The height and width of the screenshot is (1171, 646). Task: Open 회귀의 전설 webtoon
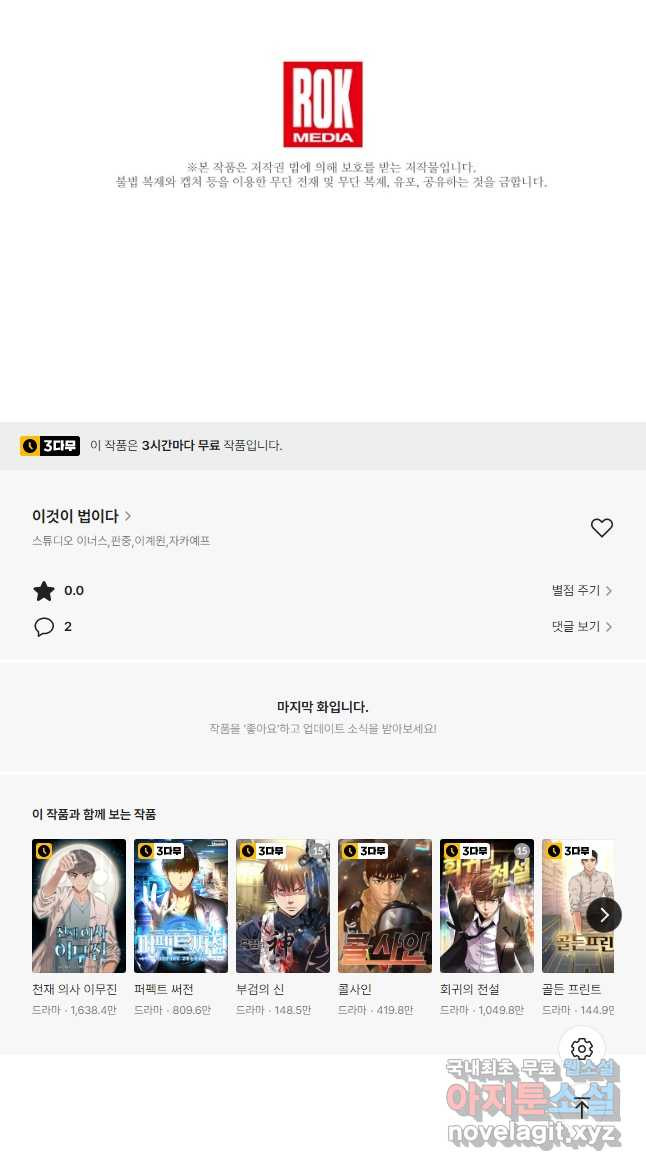(487, 906)
